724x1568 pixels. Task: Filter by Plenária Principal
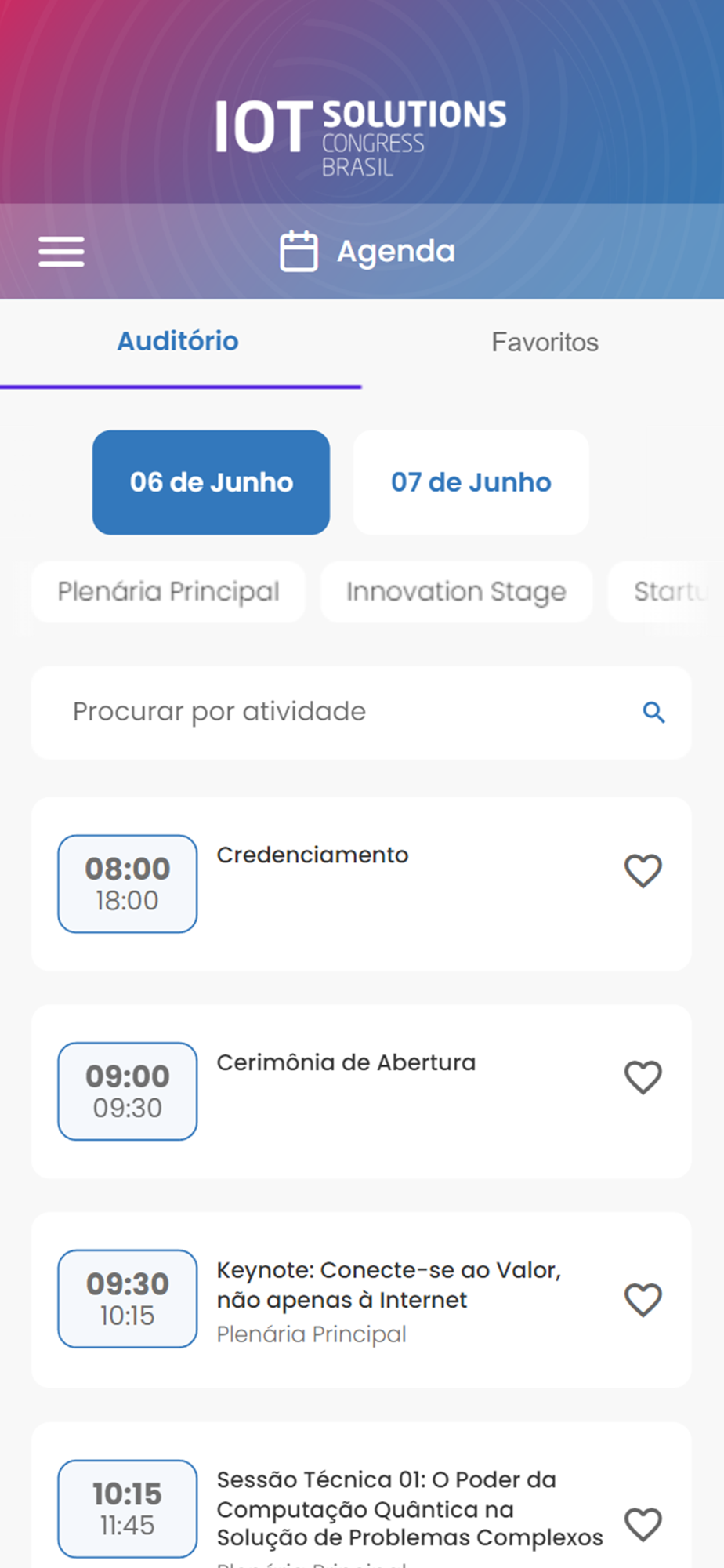pos(168,592)
